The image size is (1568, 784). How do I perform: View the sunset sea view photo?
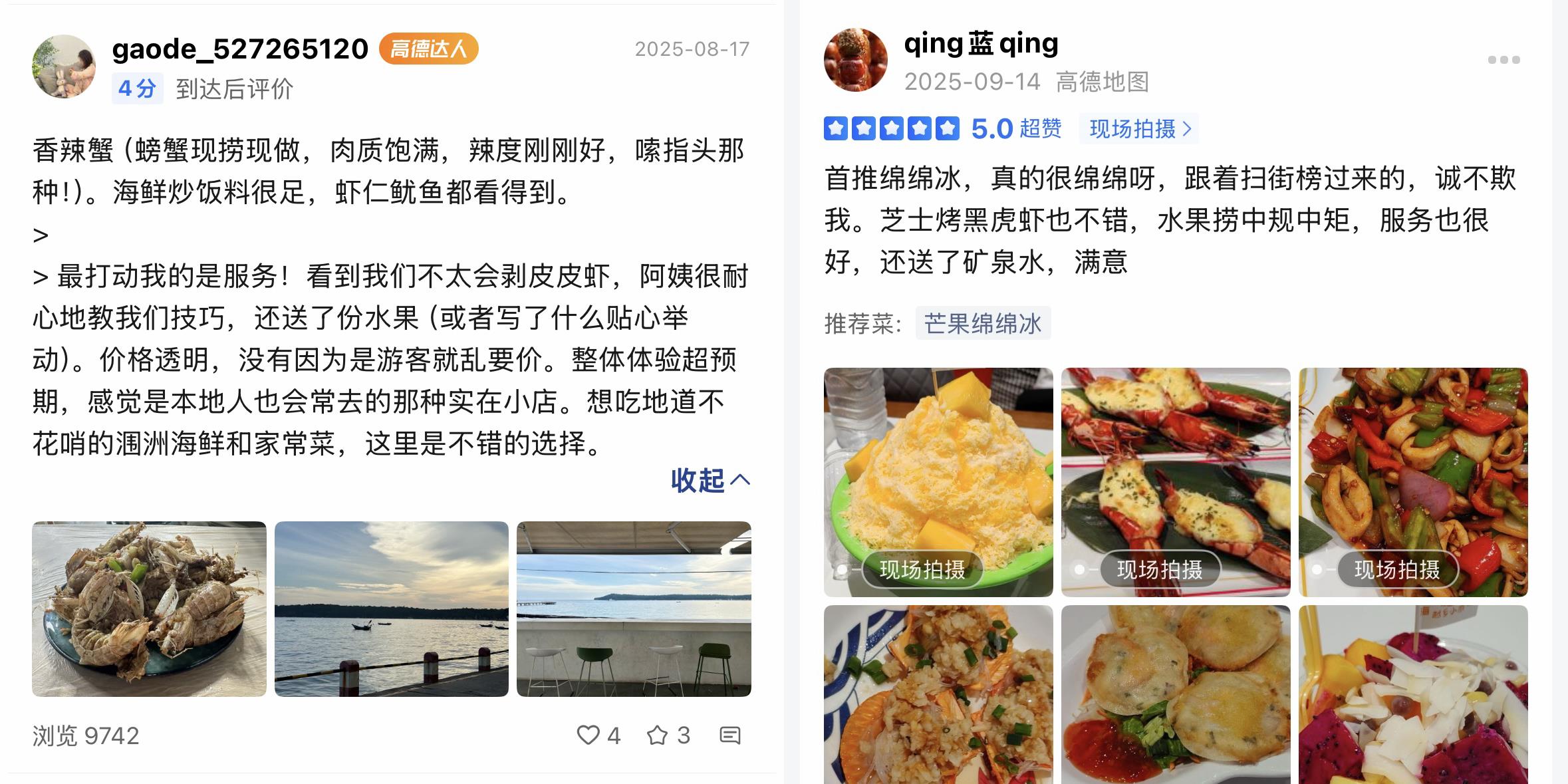391,608
